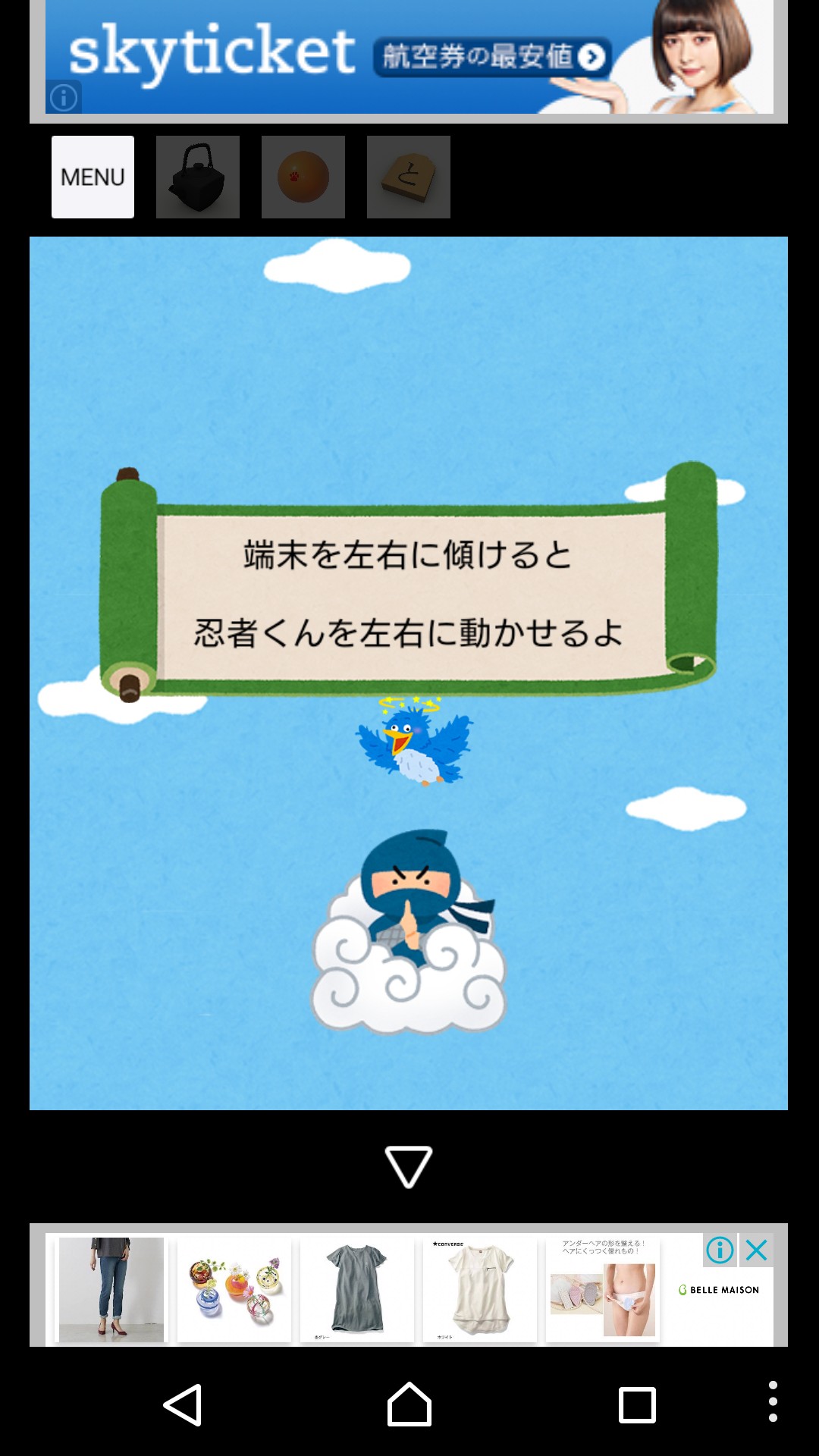Go to the Android home screen
The height and width of the screenshot is (1456, 819).
tap(409, 1405)
